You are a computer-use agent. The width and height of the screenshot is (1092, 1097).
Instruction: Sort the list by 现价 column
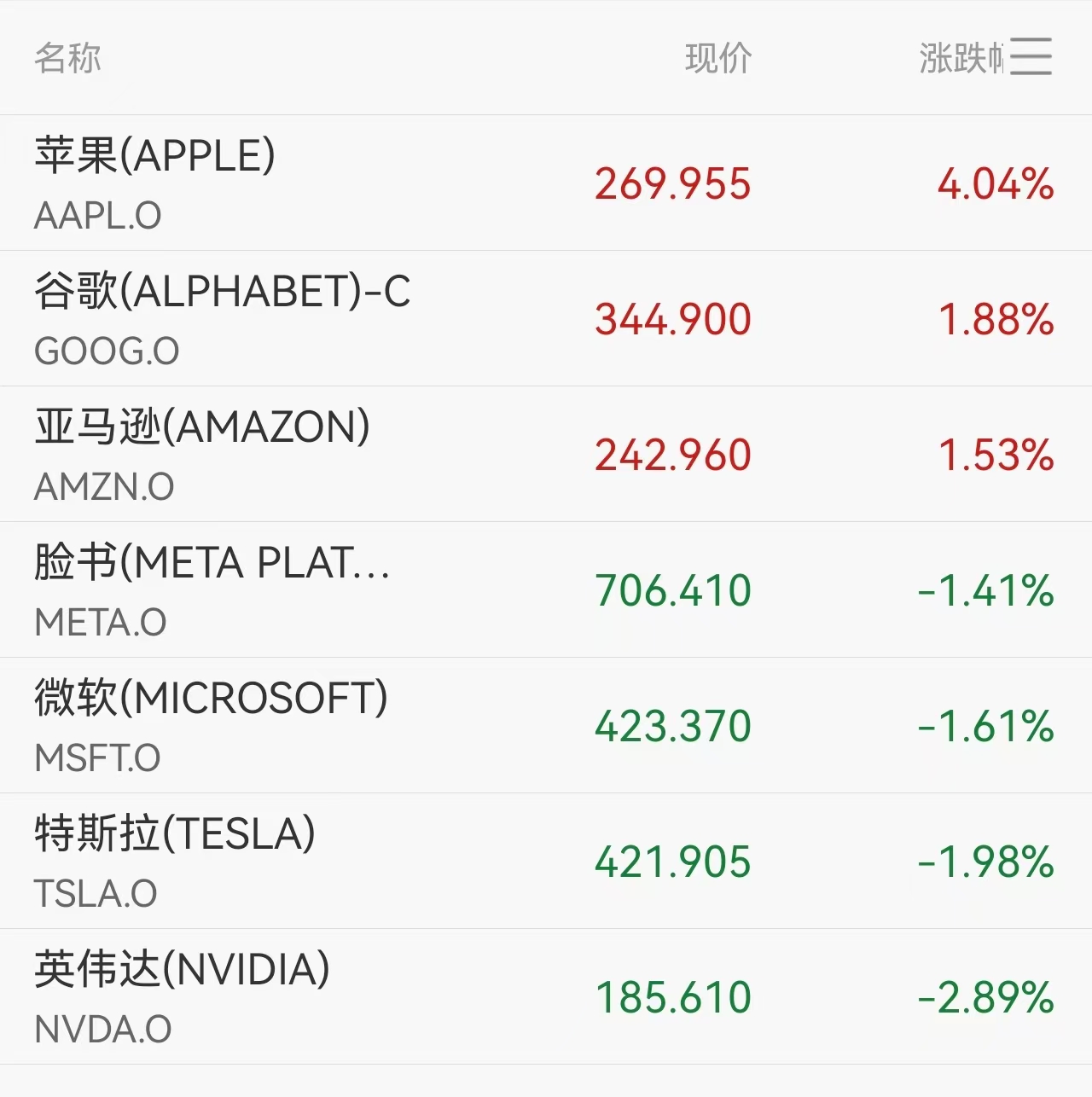717,58
